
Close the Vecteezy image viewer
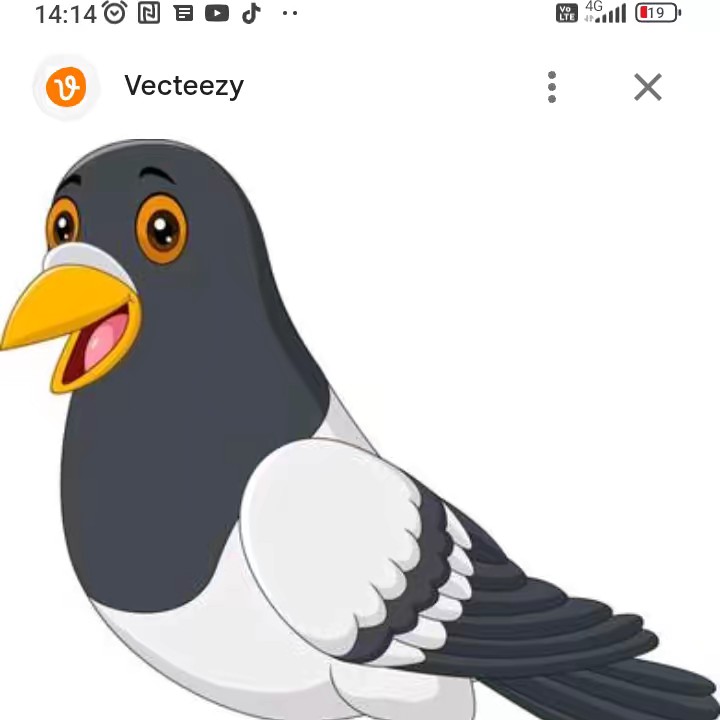(x=648, y=87)
